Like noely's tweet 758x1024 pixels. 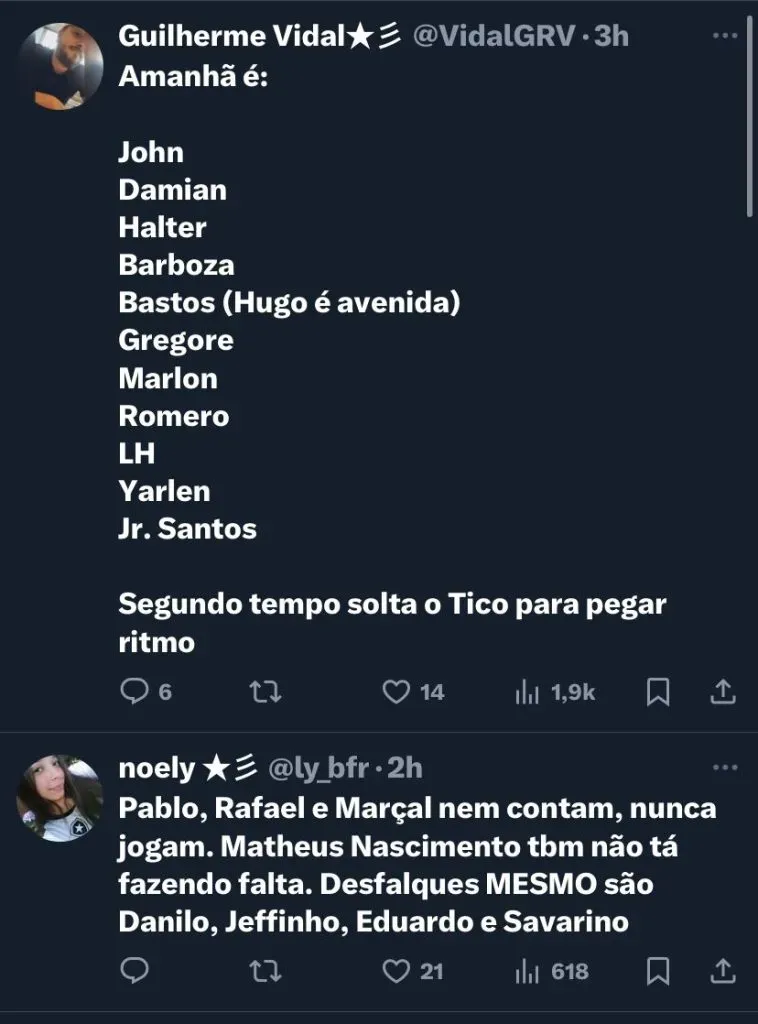click(x=398, y=970)
